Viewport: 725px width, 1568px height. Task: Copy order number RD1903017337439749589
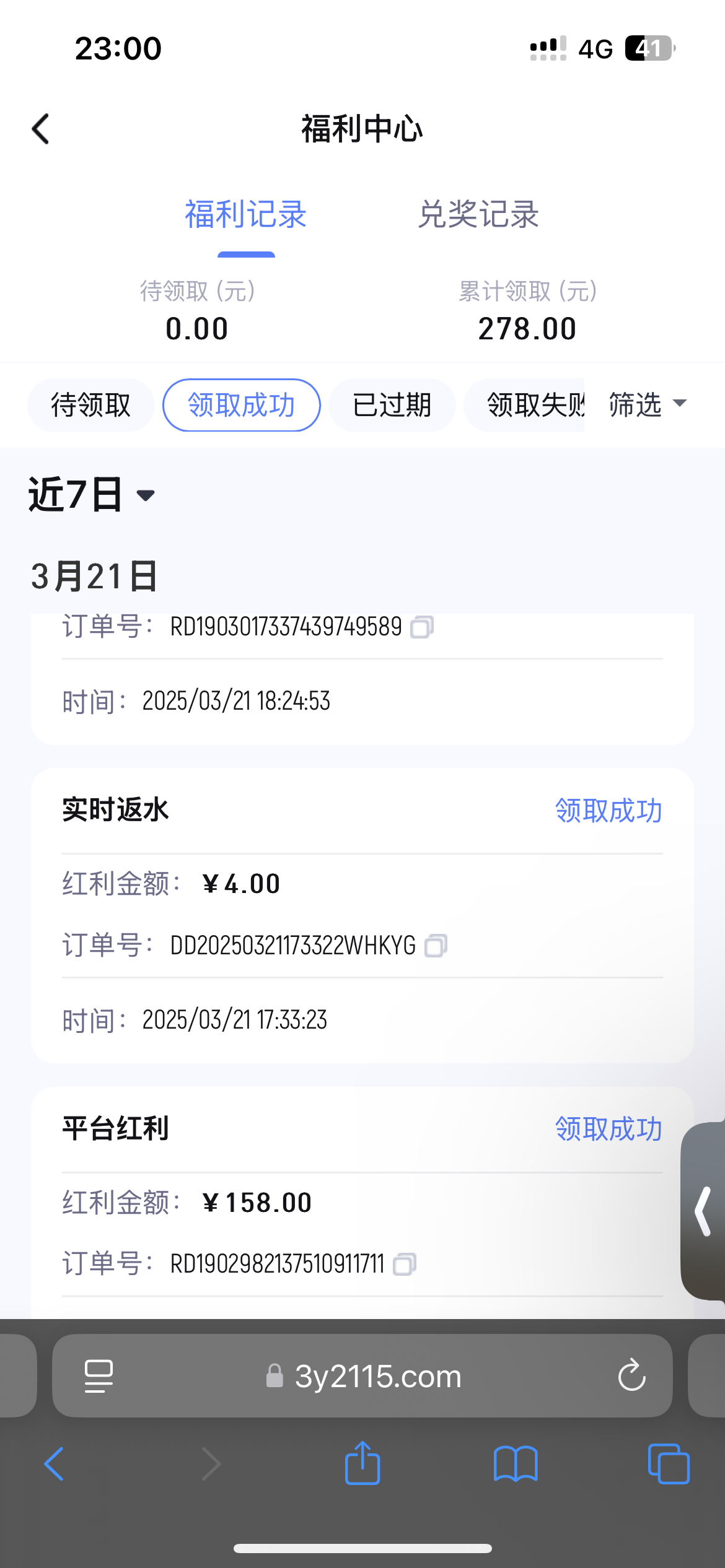pos(422,627)
